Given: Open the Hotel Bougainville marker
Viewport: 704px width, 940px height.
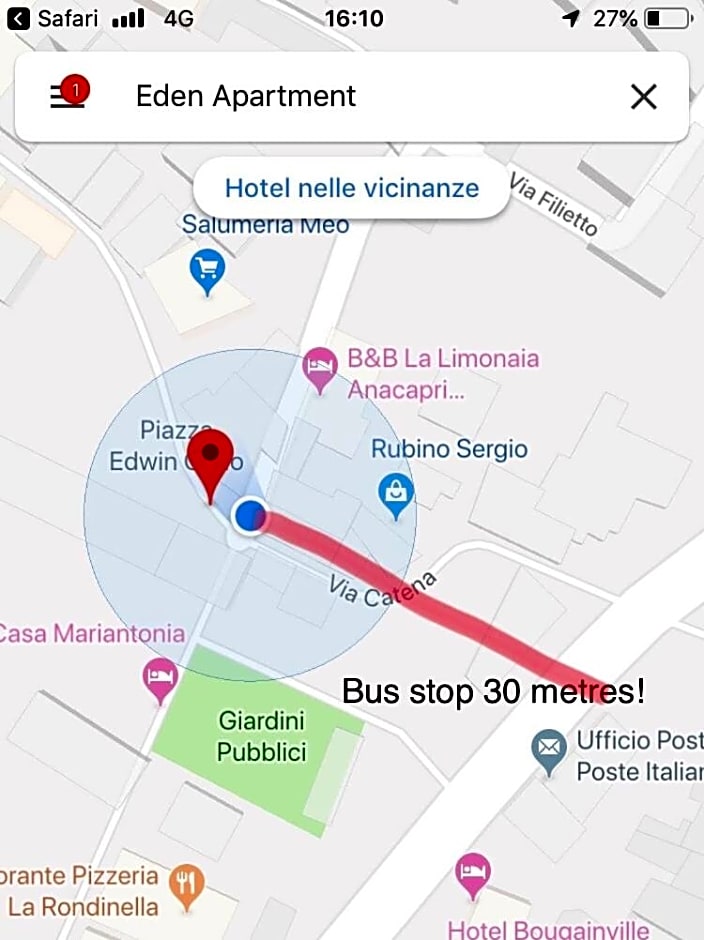Looking at the screenshot, I should click(x=472, y=874).
